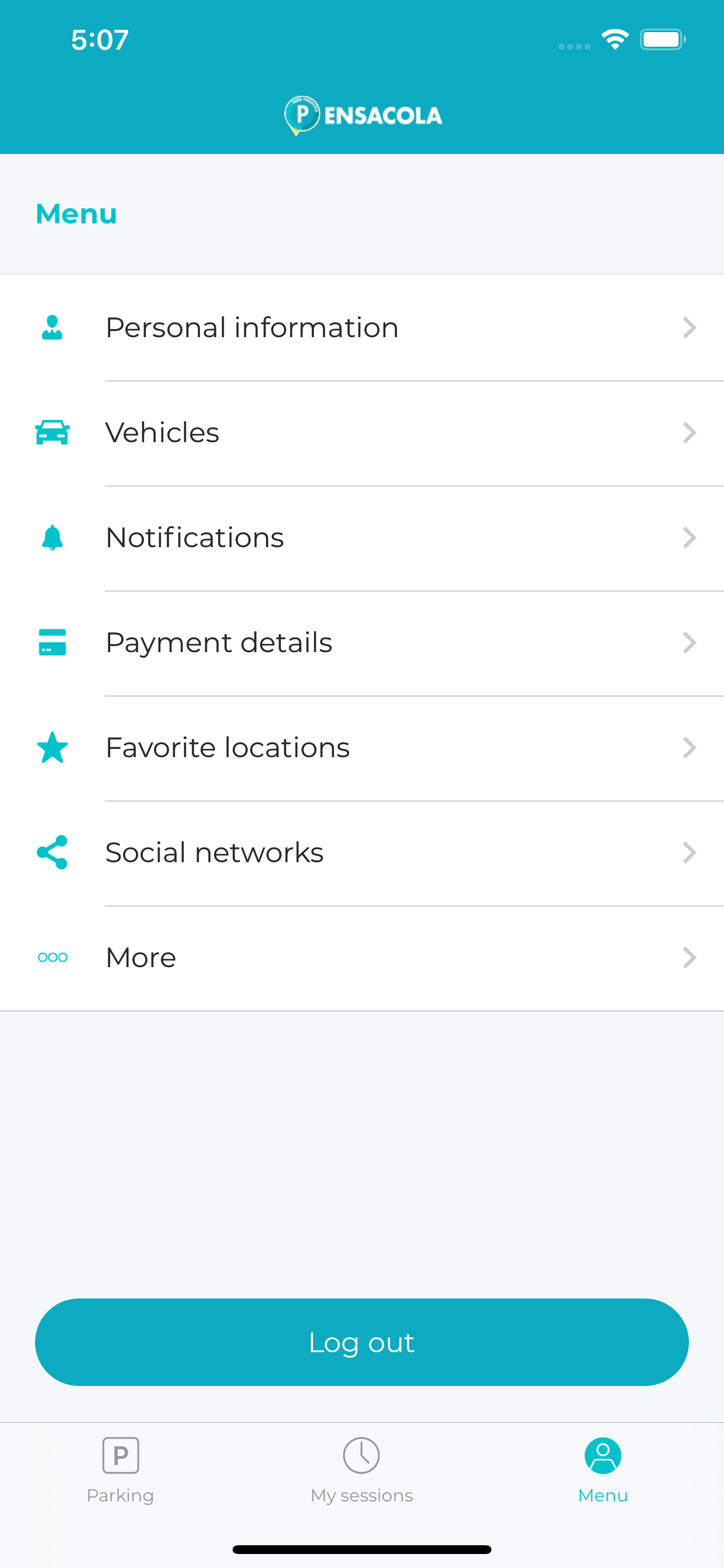
Task: Open Personal information
Action: point(362,328)
